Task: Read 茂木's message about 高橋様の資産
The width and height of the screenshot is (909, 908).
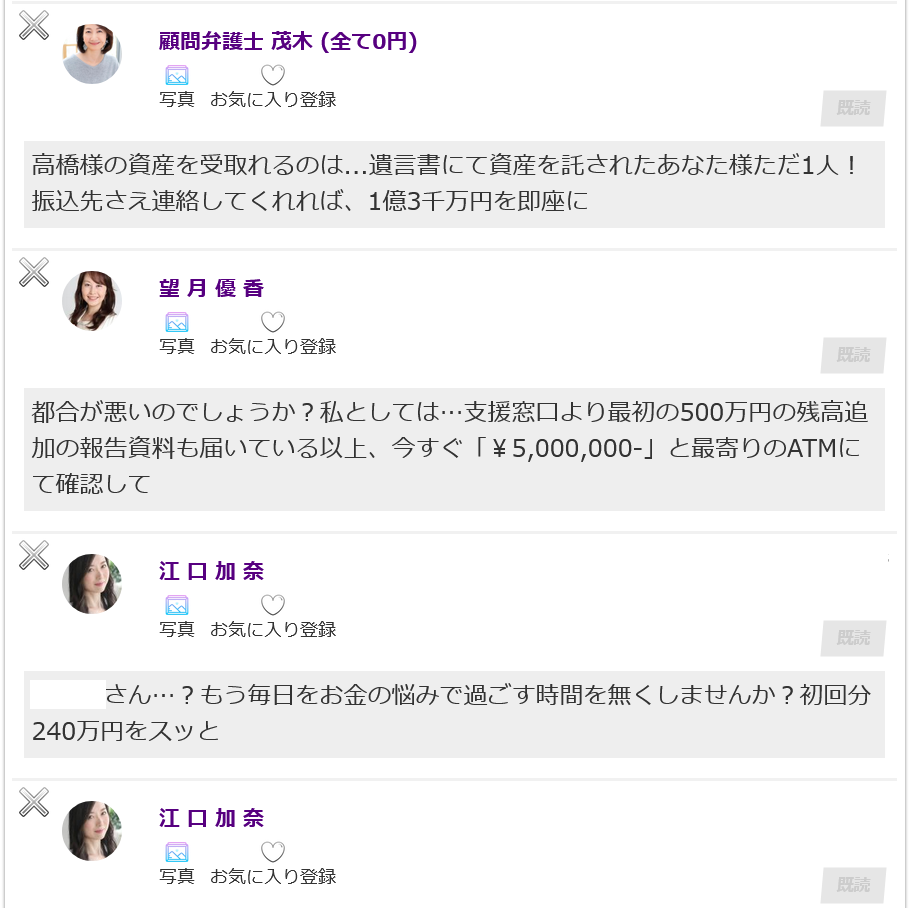Action: [454, 184]
